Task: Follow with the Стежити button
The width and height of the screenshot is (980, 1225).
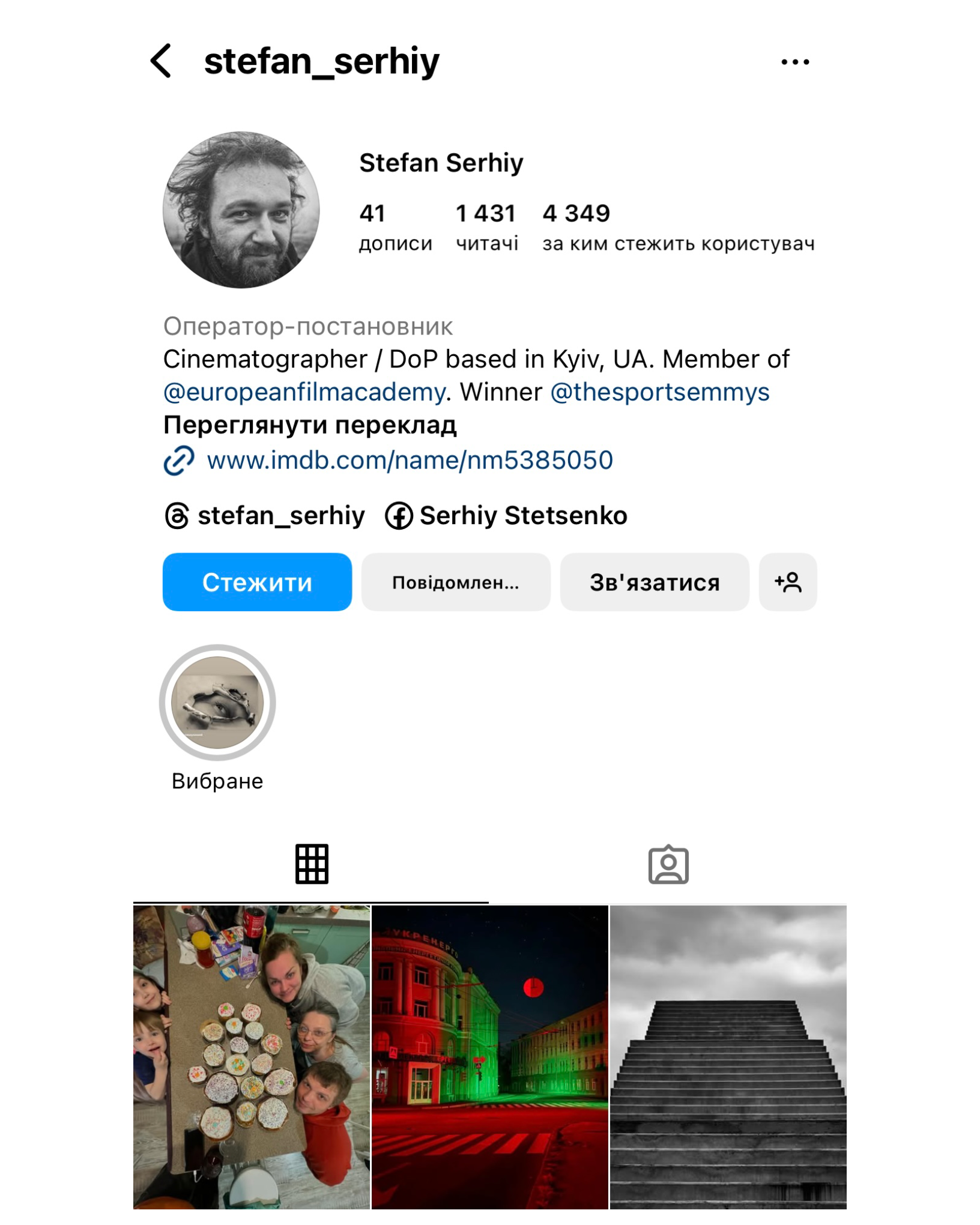Action: [257, 582]
